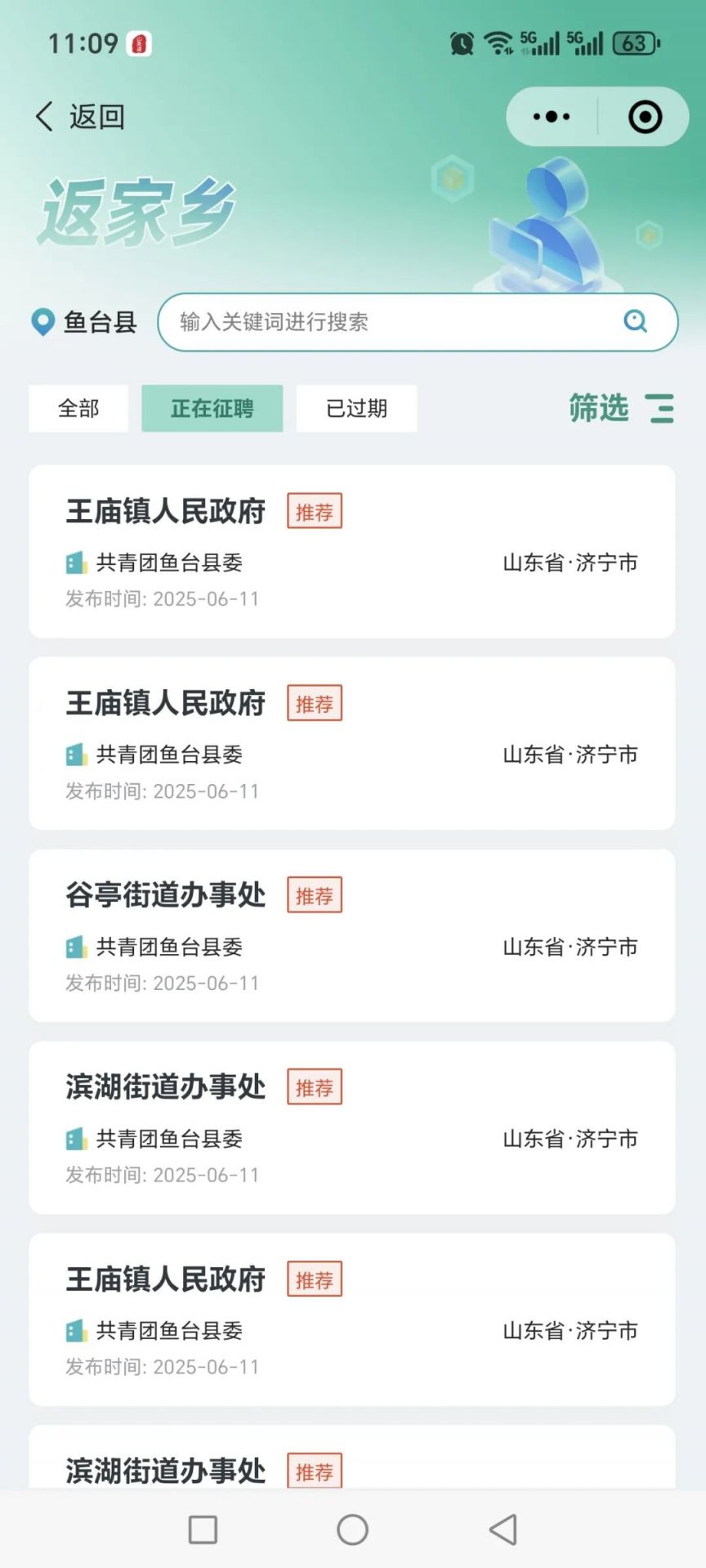706x1568 pixels.
Task: Close the mini program with the circle button
Action: (645, 117)
